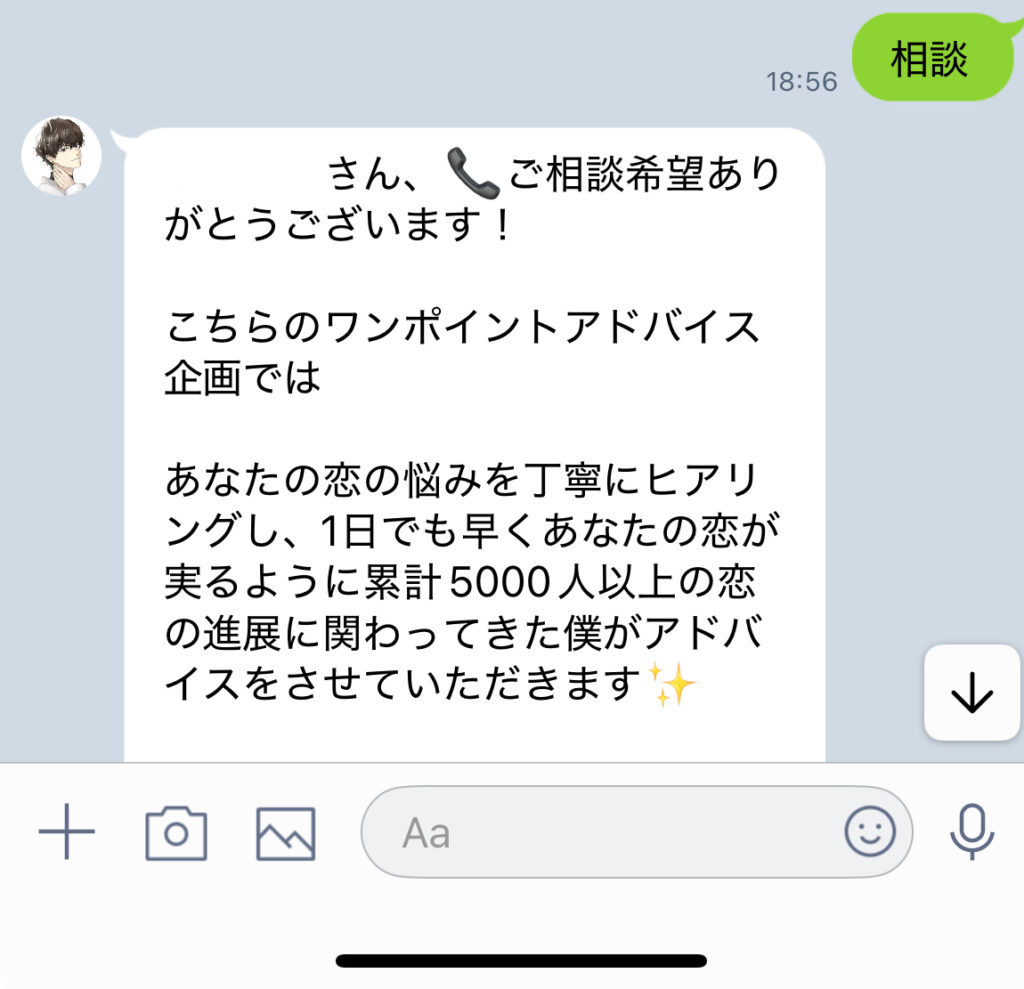Record a voice message with the microphone
The image size is (1024, 989).
pyautogui.click(x=971, y=831)
